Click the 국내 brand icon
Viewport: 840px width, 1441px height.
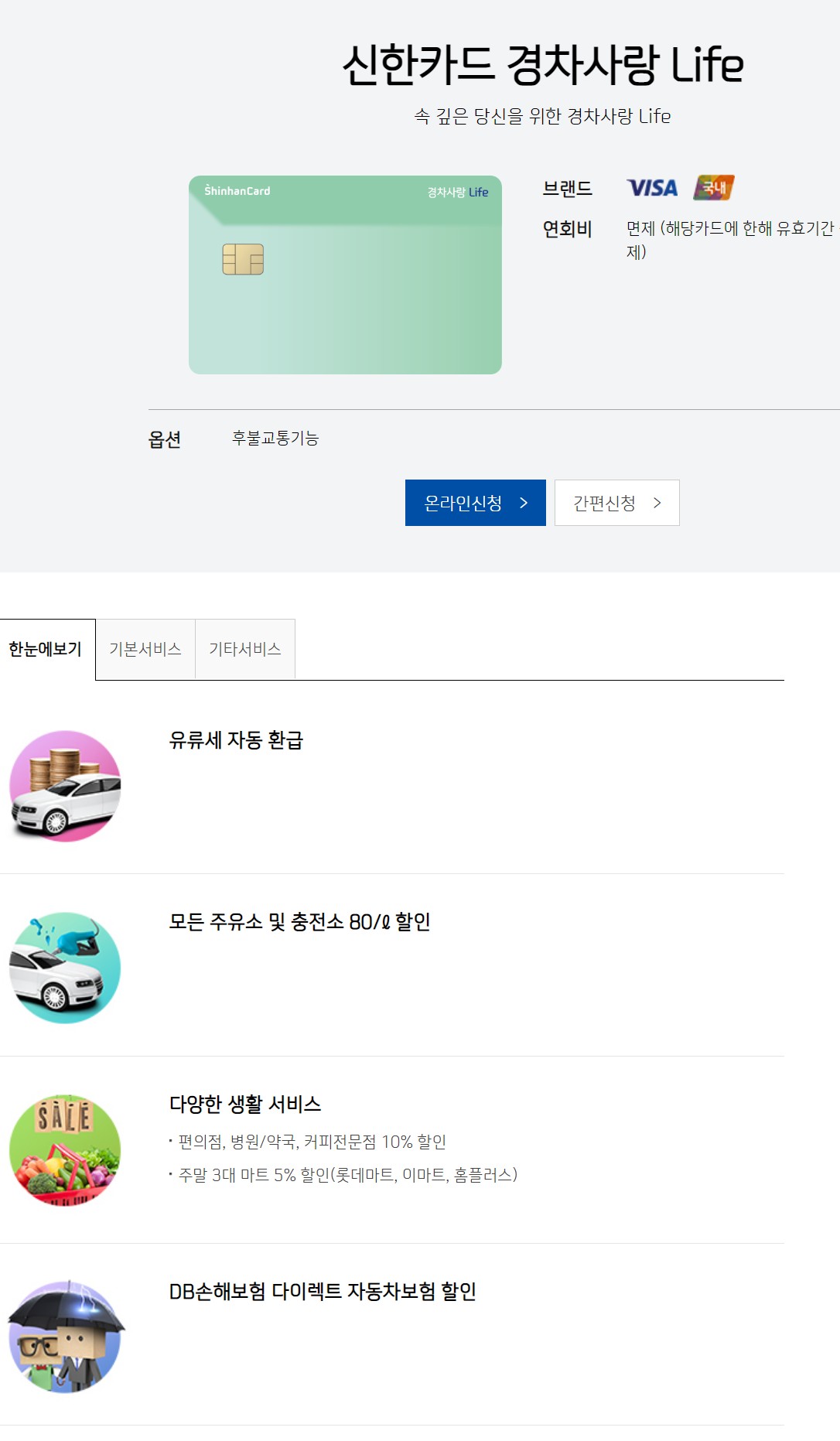[713, 187]
